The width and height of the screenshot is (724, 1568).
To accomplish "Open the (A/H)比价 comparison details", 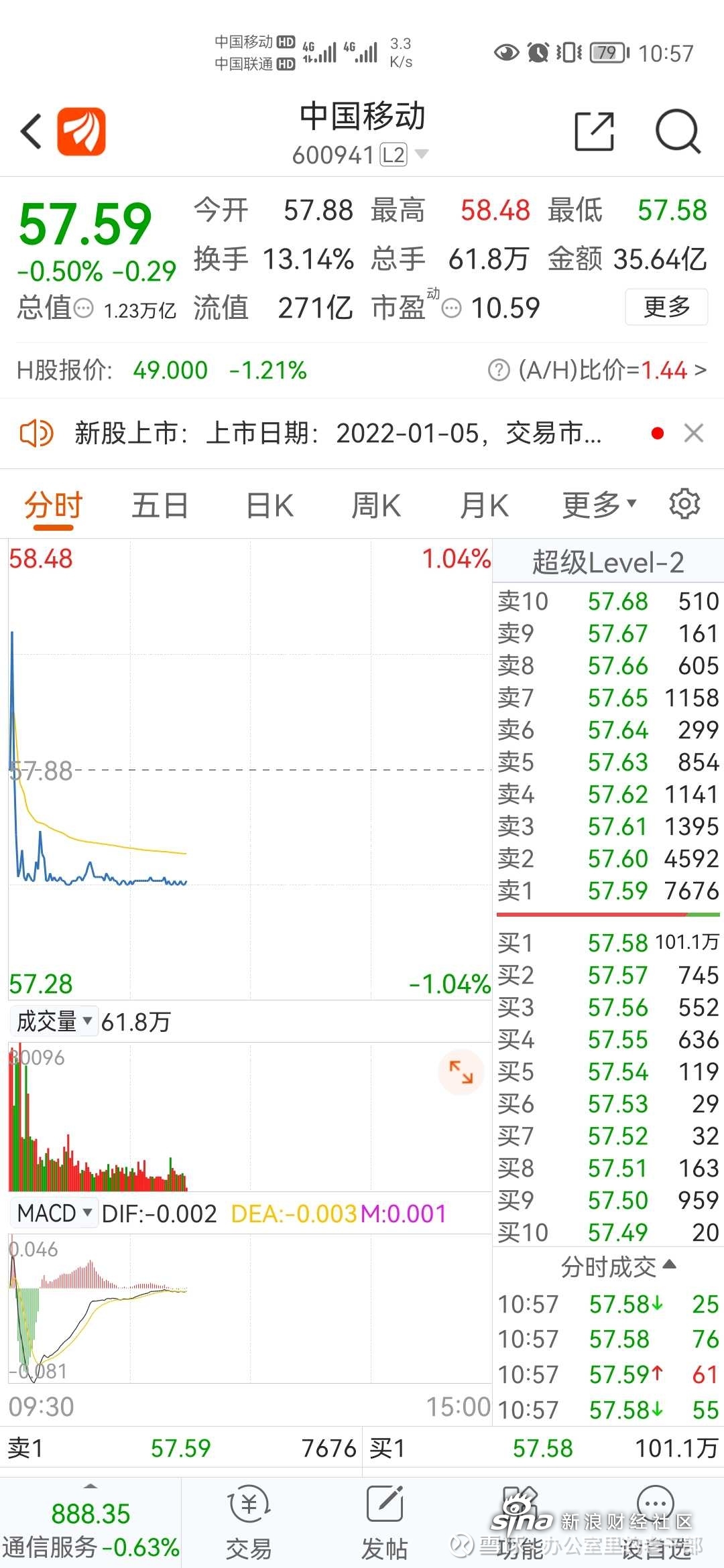I will tap(597, 370).
